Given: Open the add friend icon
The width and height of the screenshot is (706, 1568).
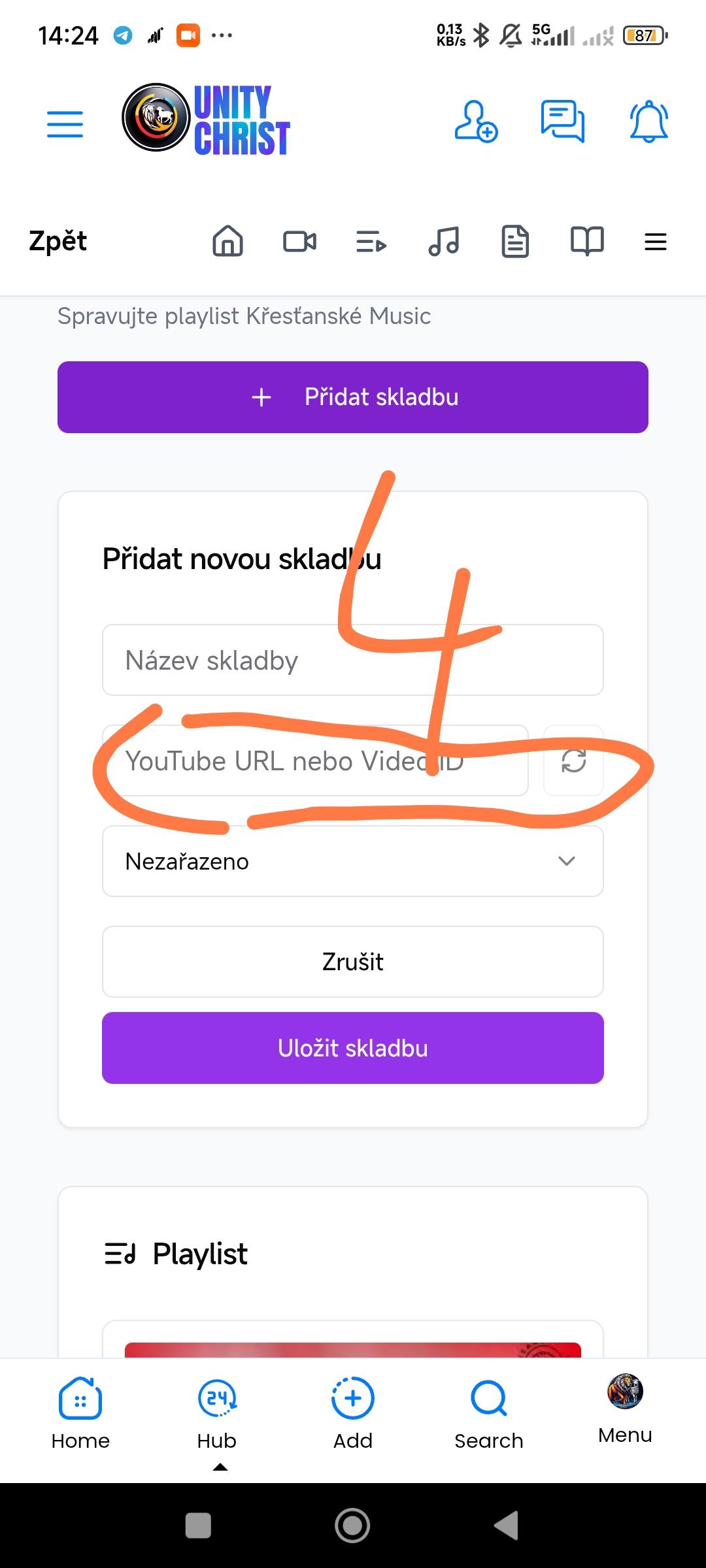Looking at the screenshot, I should click(475, 122).
